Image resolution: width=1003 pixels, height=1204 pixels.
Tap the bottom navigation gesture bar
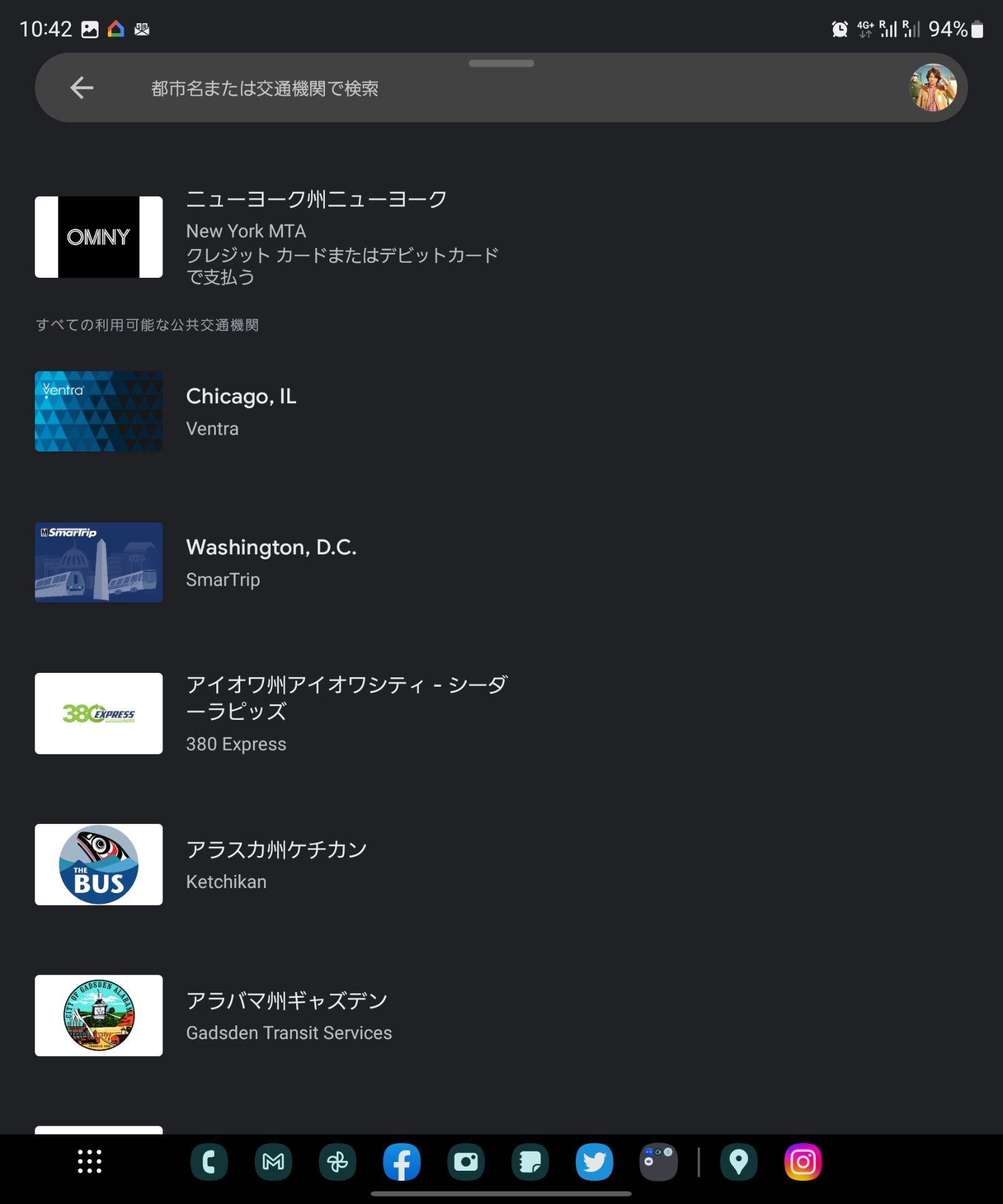(501, 1193)
